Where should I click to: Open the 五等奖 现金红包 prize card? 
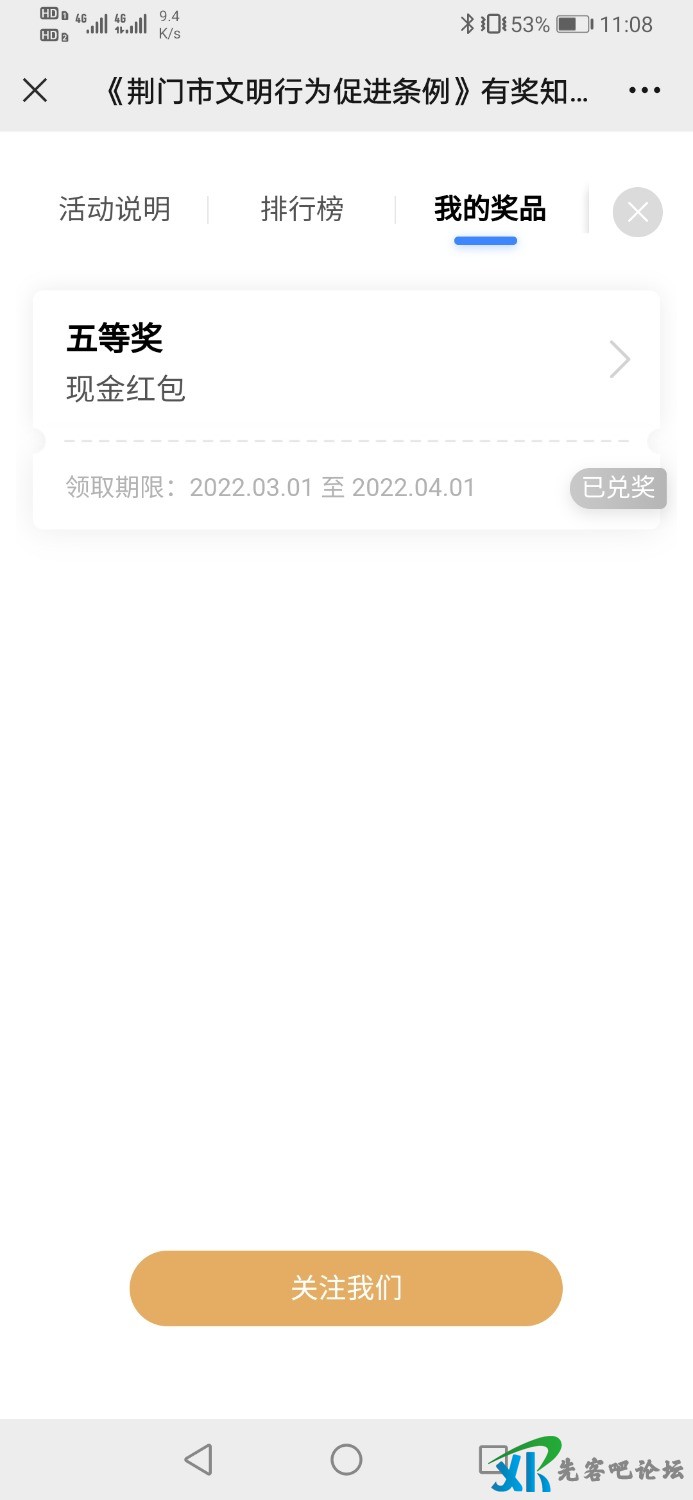coord(346,360)
